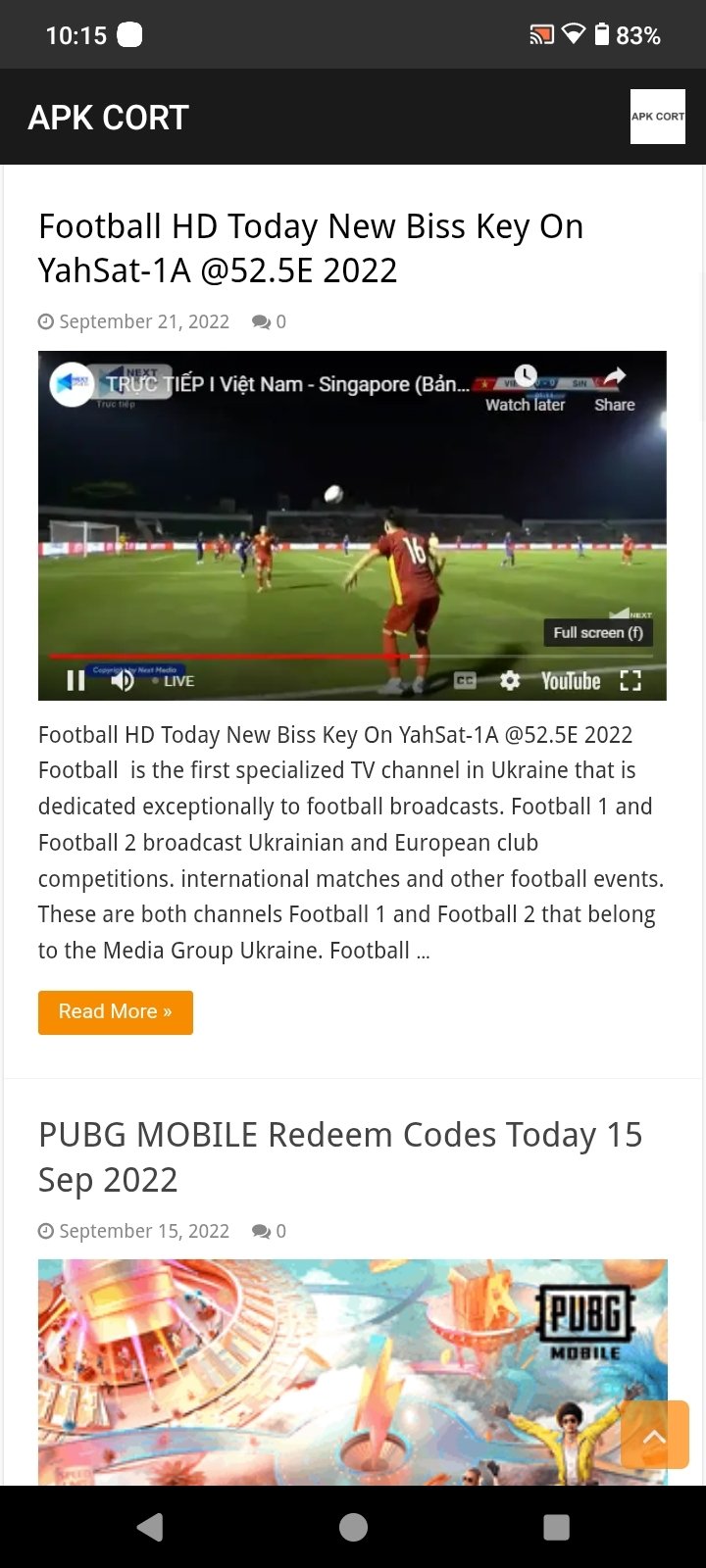Open the PUBG MOBILE post image

(x=353, y=1372)
